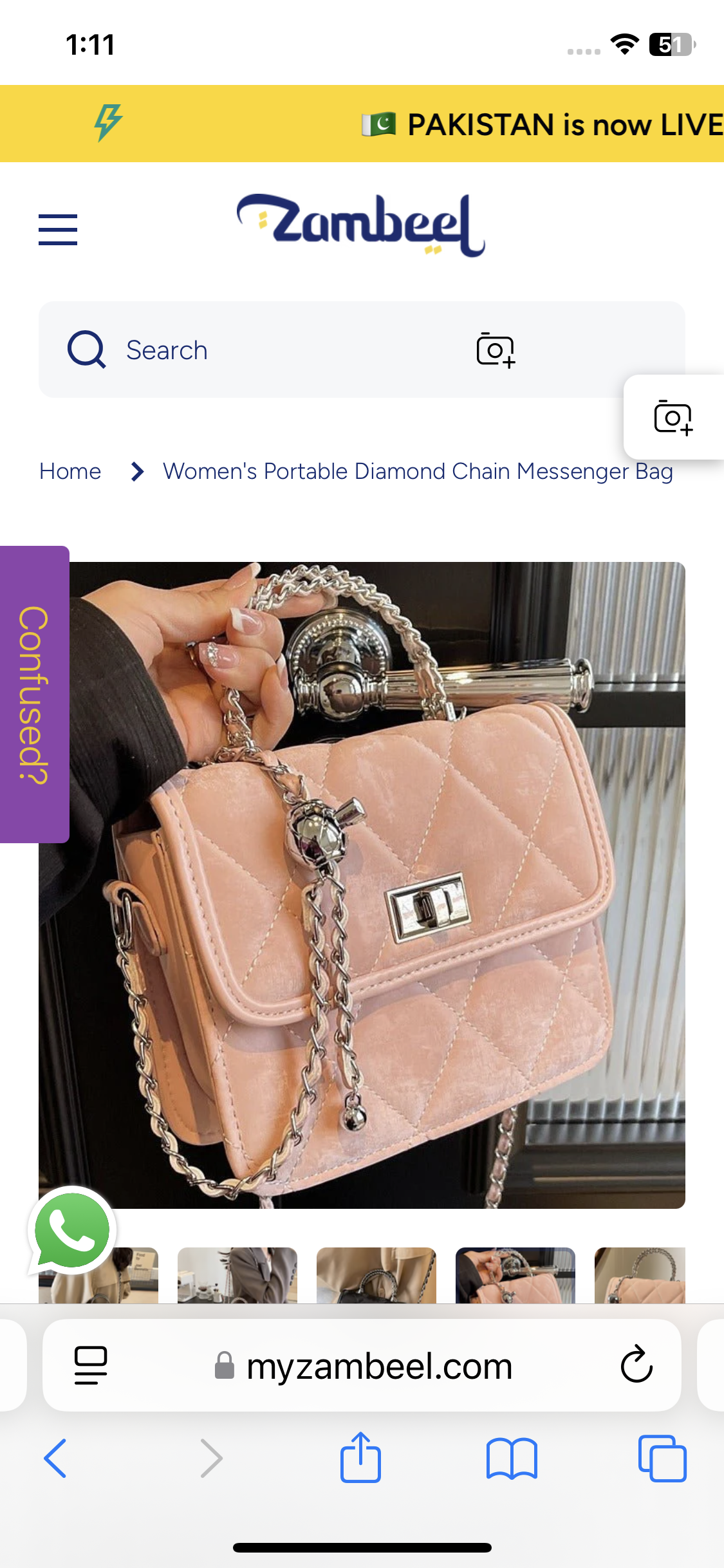The width and height of the screenshot is (724, 1568).
Task: Go to Home breadcrumb link
Action: click(x=70, y=472)
